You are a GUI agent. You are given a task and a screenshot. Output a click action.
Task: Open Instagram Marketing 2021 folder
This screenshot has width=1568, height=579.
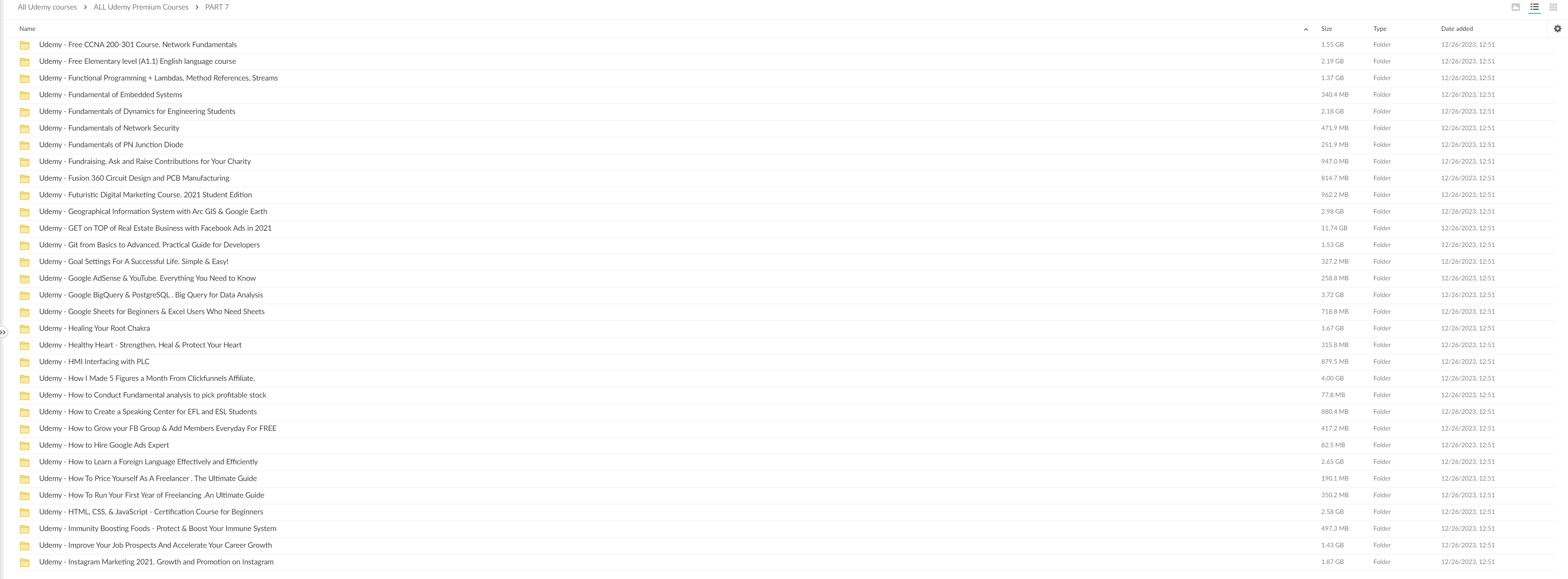(156, 563)
